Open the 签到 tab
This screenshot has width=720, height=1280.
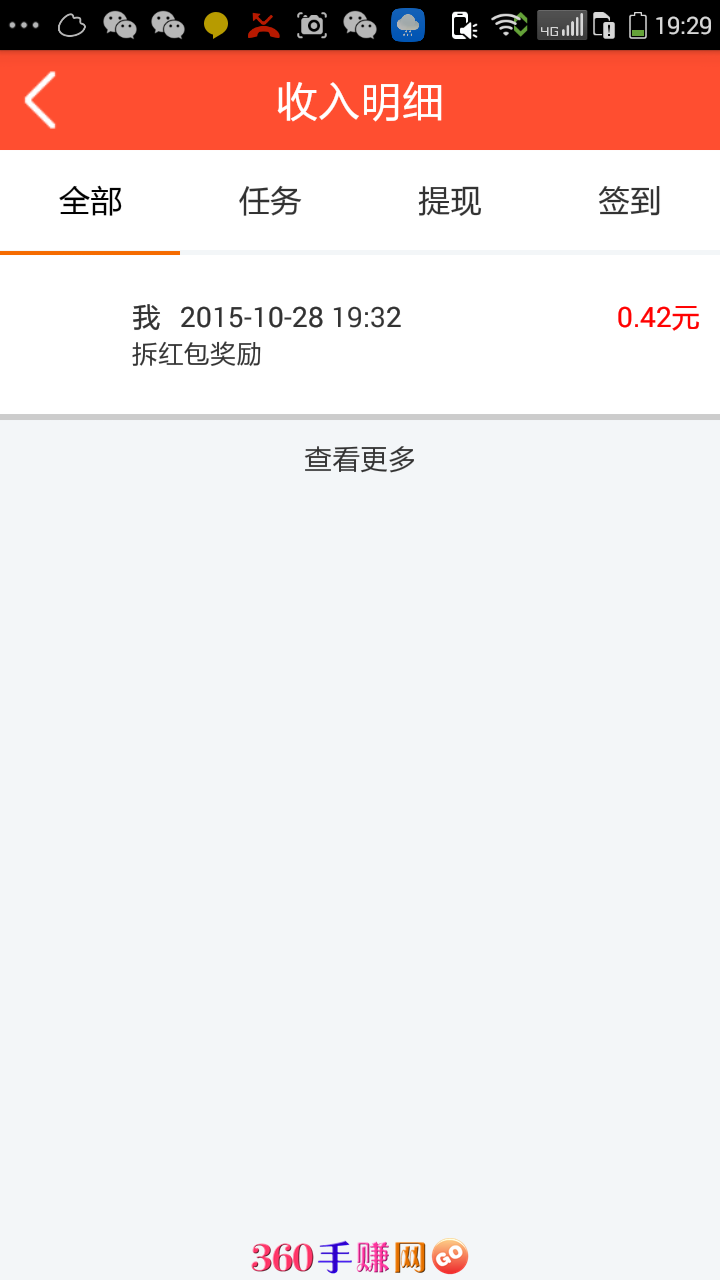coord(630,202)
